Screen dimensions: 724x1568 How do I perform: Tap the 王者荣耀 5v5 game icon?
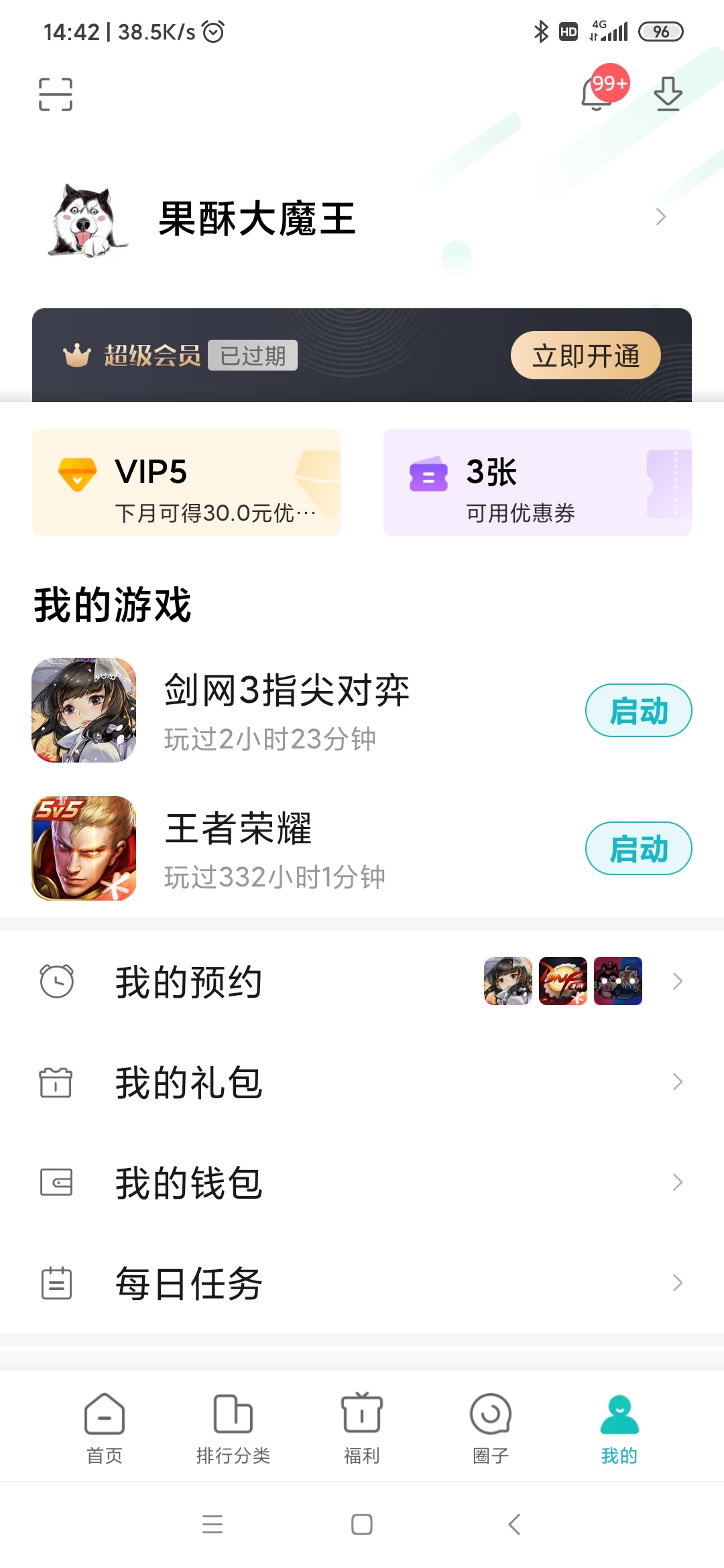pyautogui.click(x=83, y=848)
